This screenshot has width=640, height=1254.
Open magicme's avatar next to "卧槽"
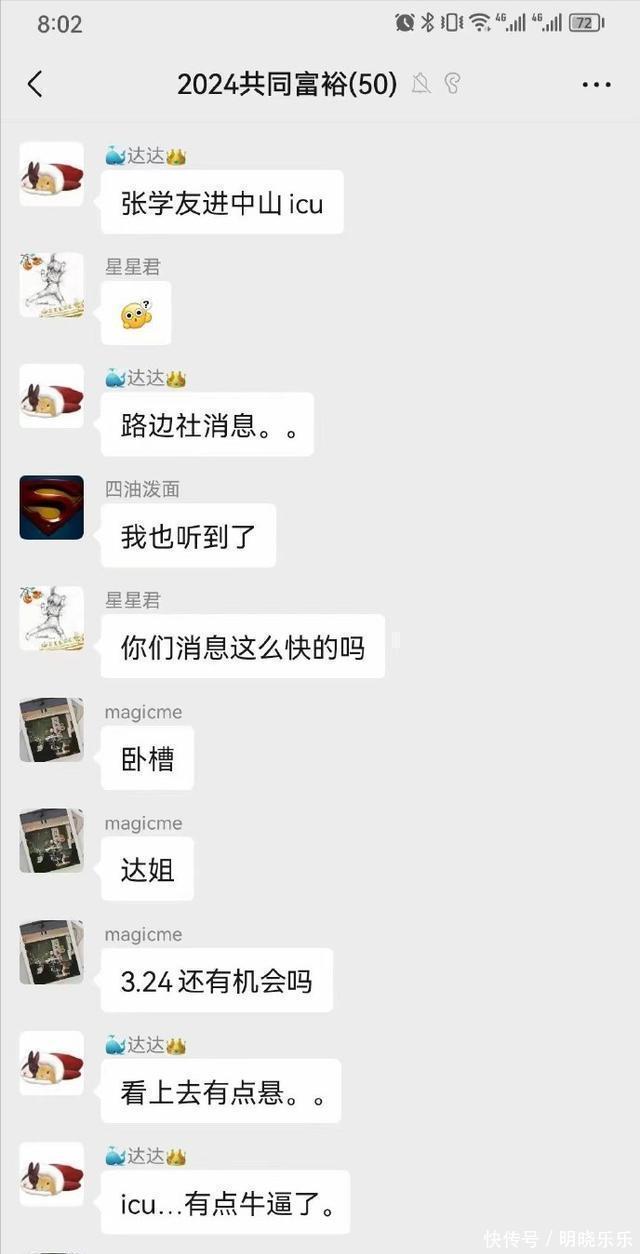[51, 730]
